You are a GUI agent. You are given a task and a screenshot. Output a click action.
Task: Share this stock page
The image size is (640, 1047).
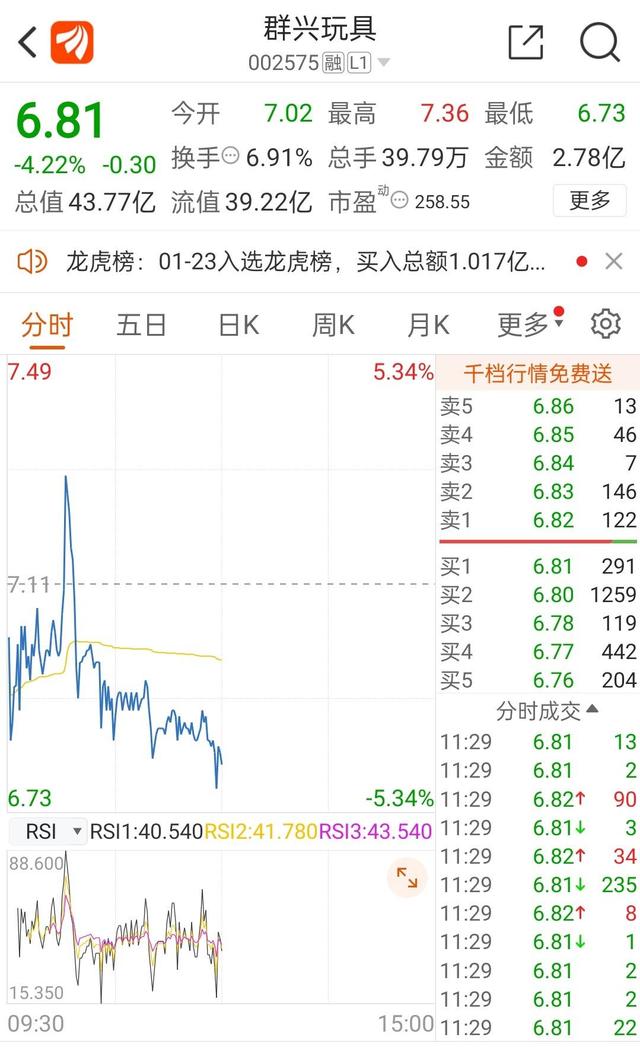(526, 42)
